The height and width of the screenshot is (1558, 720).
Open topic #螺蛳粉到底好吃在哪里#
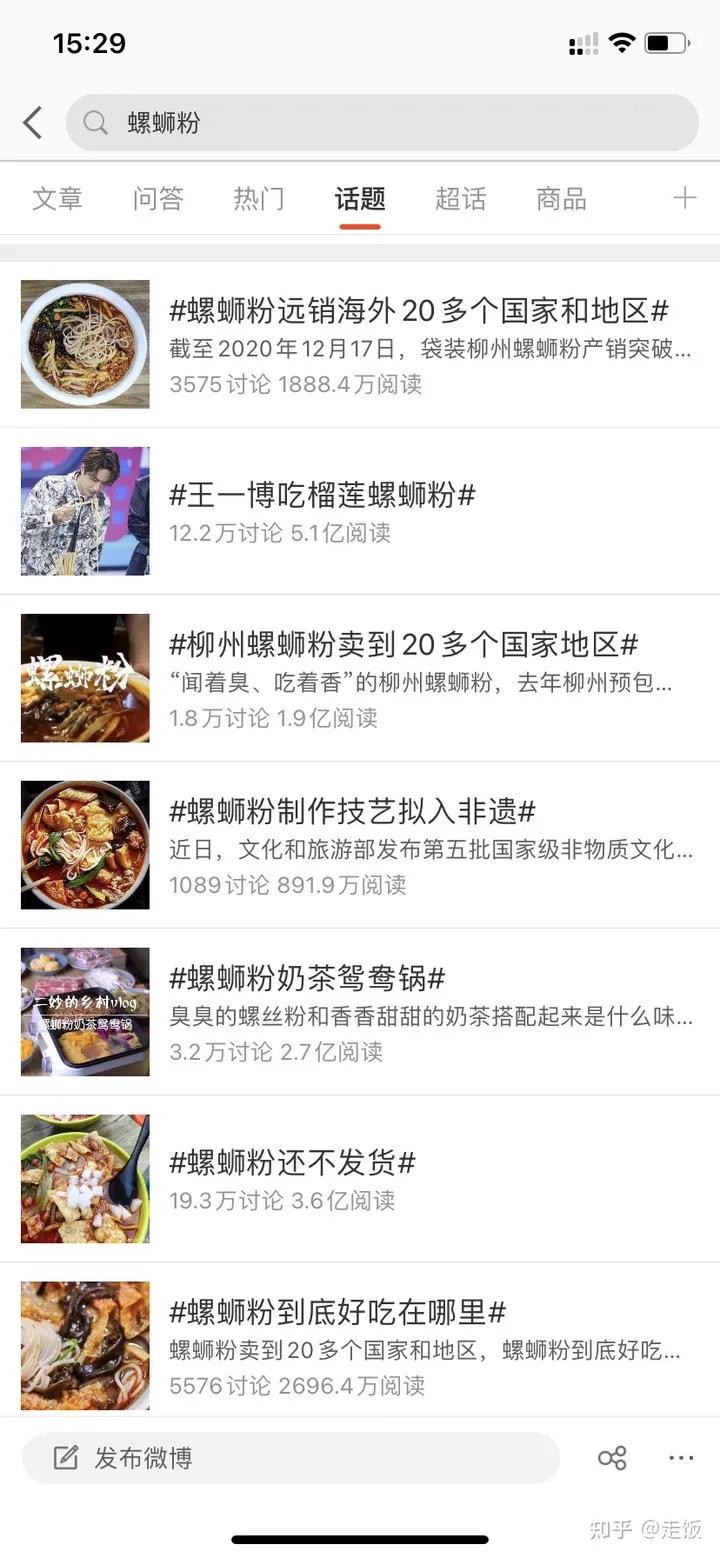(x=337, y=1312)
